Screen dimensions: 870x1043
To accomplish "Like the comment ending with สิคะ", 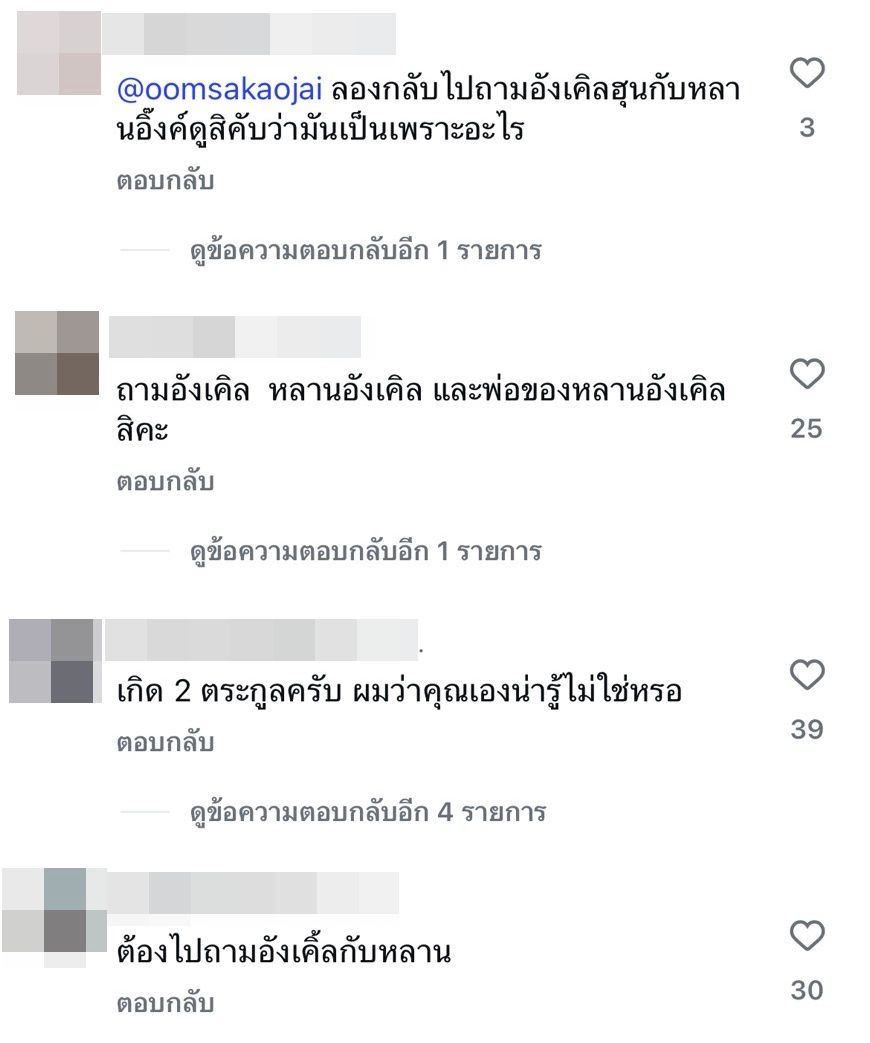I will click(x=807, y=375).
